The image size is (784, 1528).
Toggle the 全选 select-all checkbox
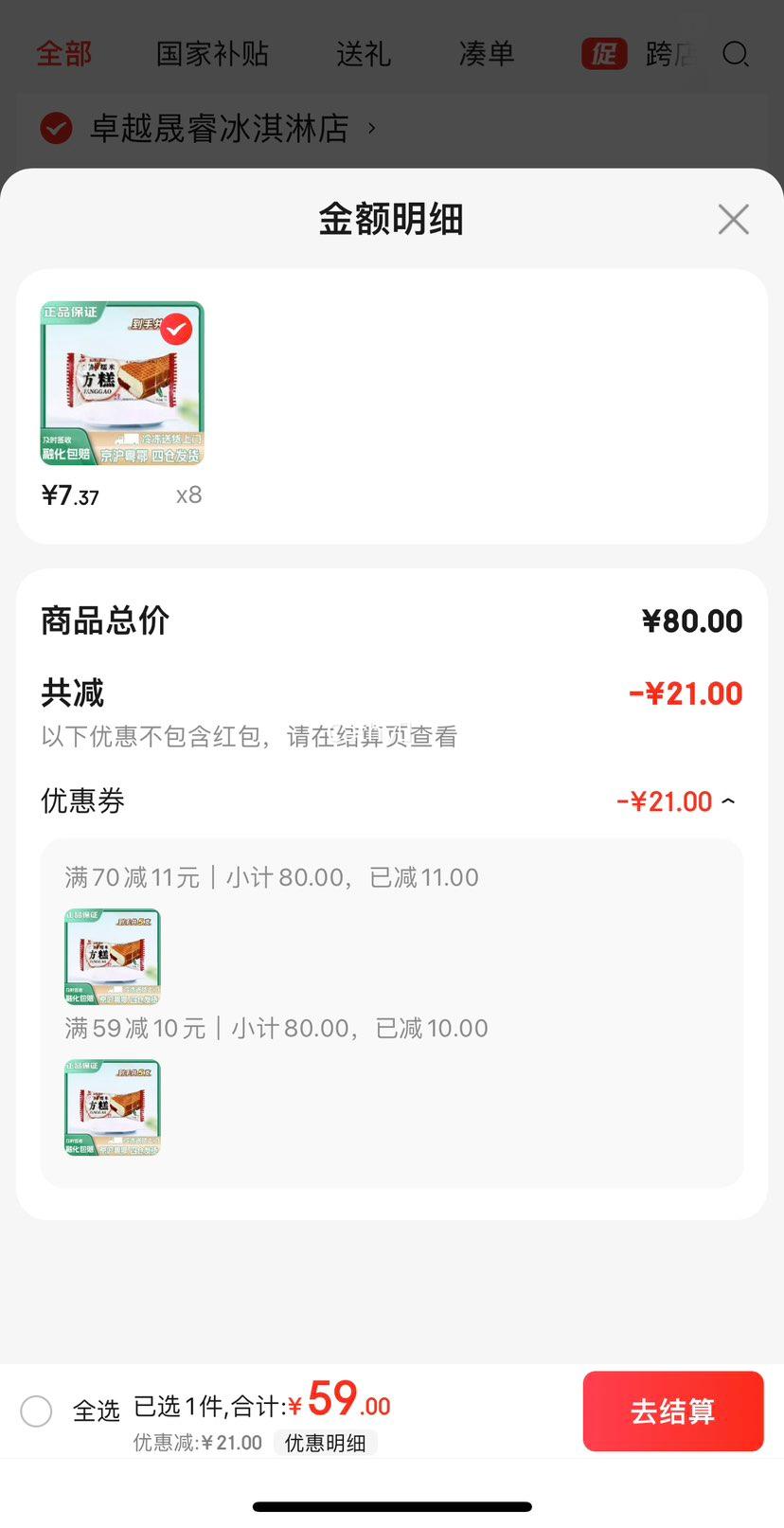click(36, 1411)
